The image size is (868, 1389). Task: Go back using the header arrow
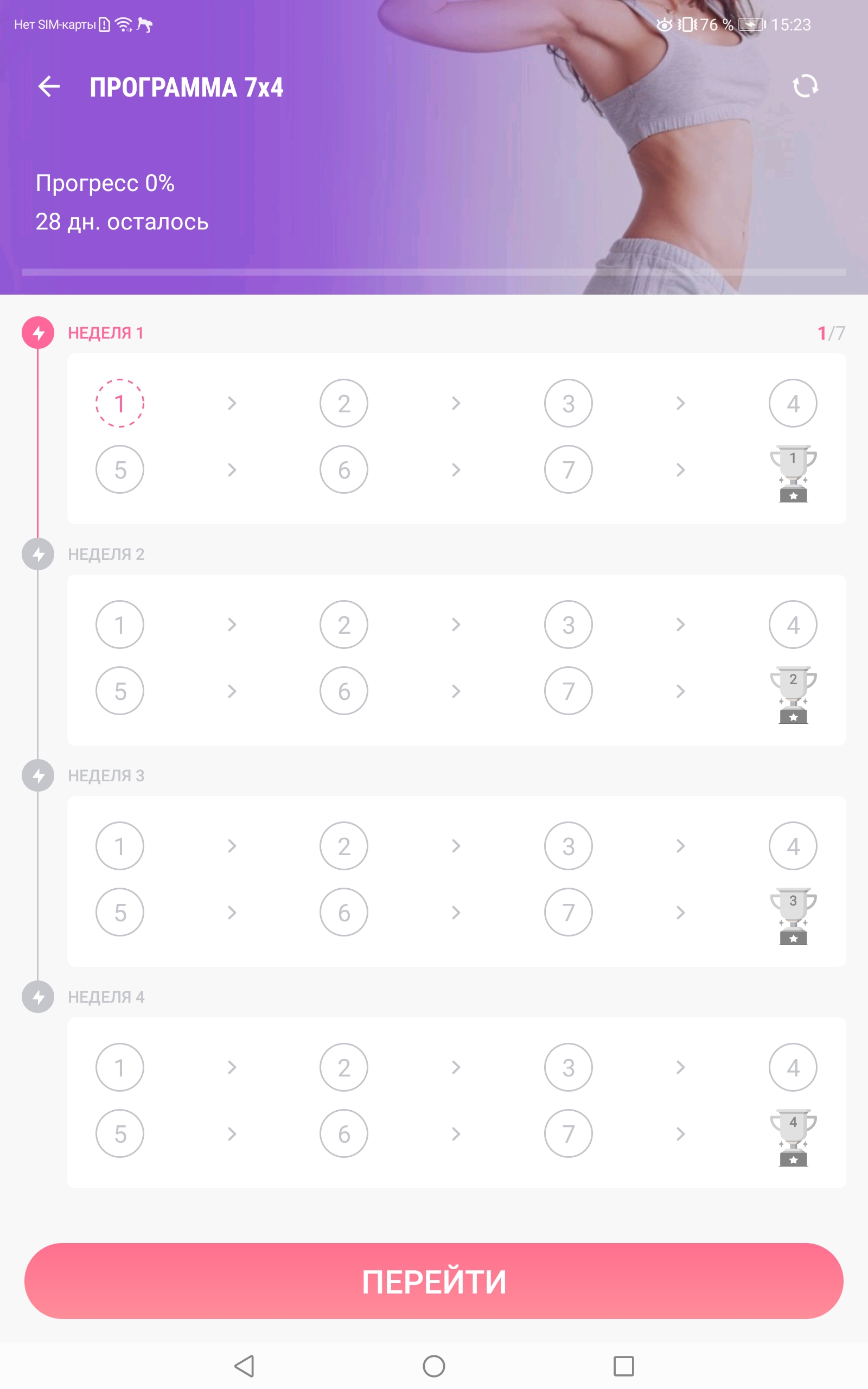pyautogui.click(x=49, y=87)
